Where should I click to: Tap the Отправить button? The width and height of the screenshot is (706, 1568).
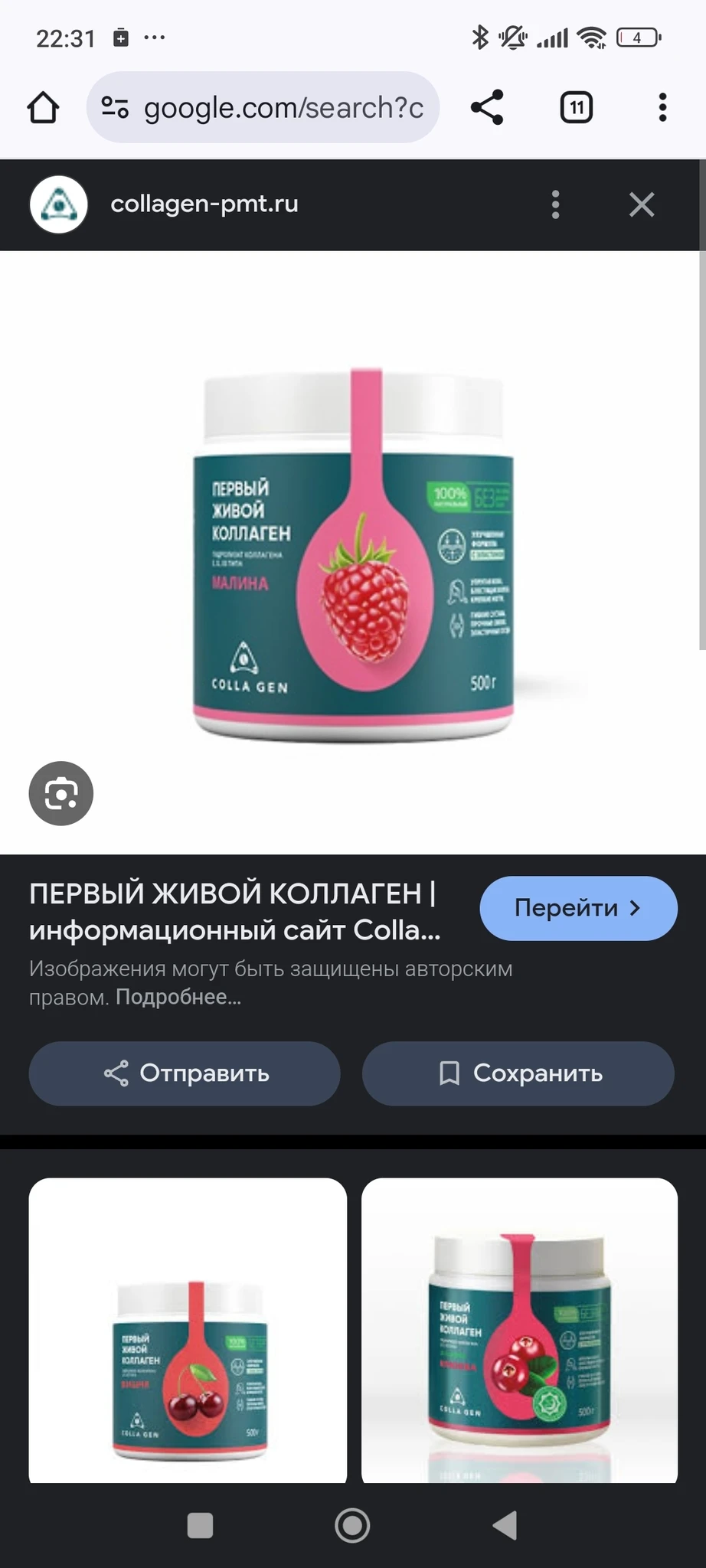[x=185, y=1073]
